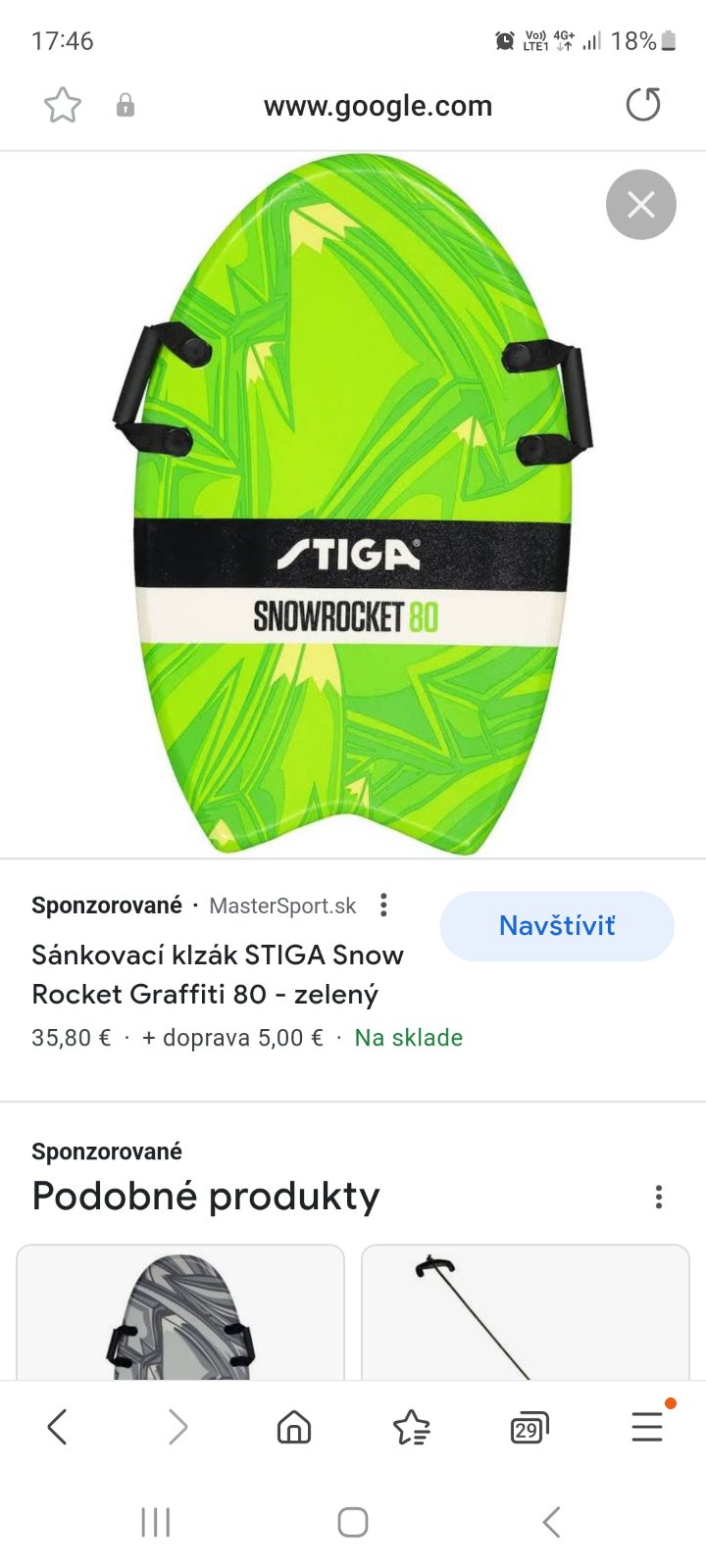Open options for Podobné produkty
This screenshot has height=1568, width=706.
[659, 1197]
